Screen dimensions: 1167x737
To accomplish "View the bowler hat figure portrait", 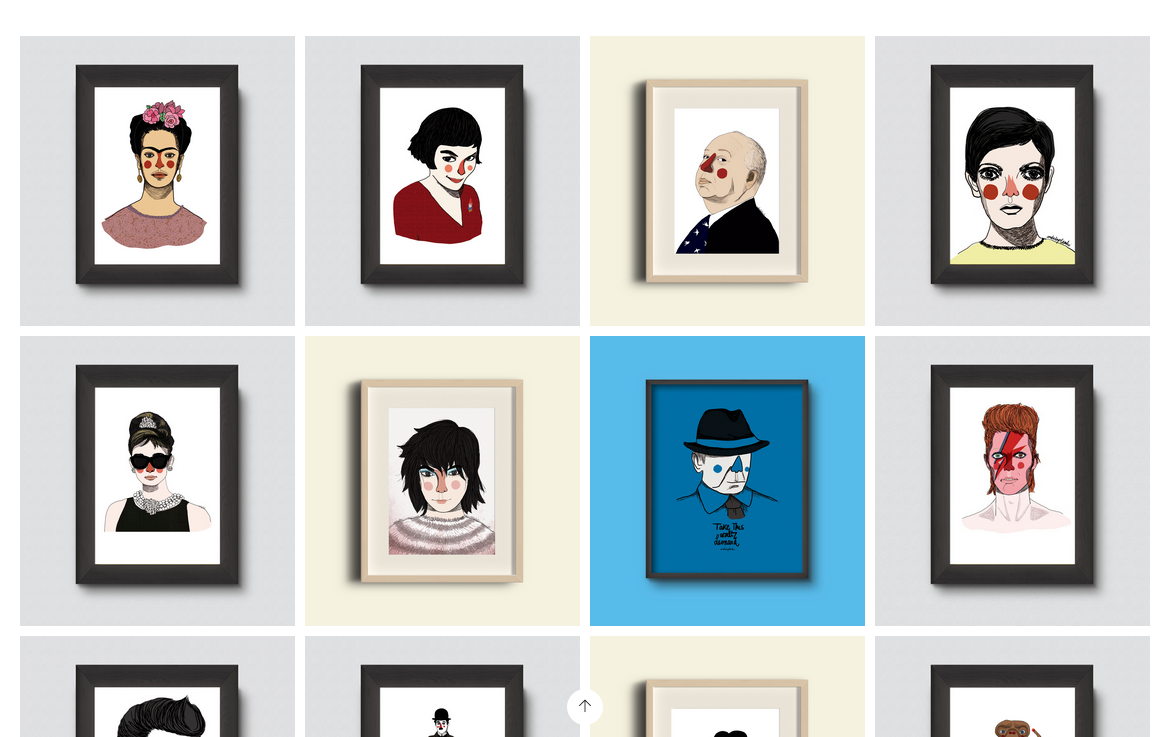I will [442, 712].
